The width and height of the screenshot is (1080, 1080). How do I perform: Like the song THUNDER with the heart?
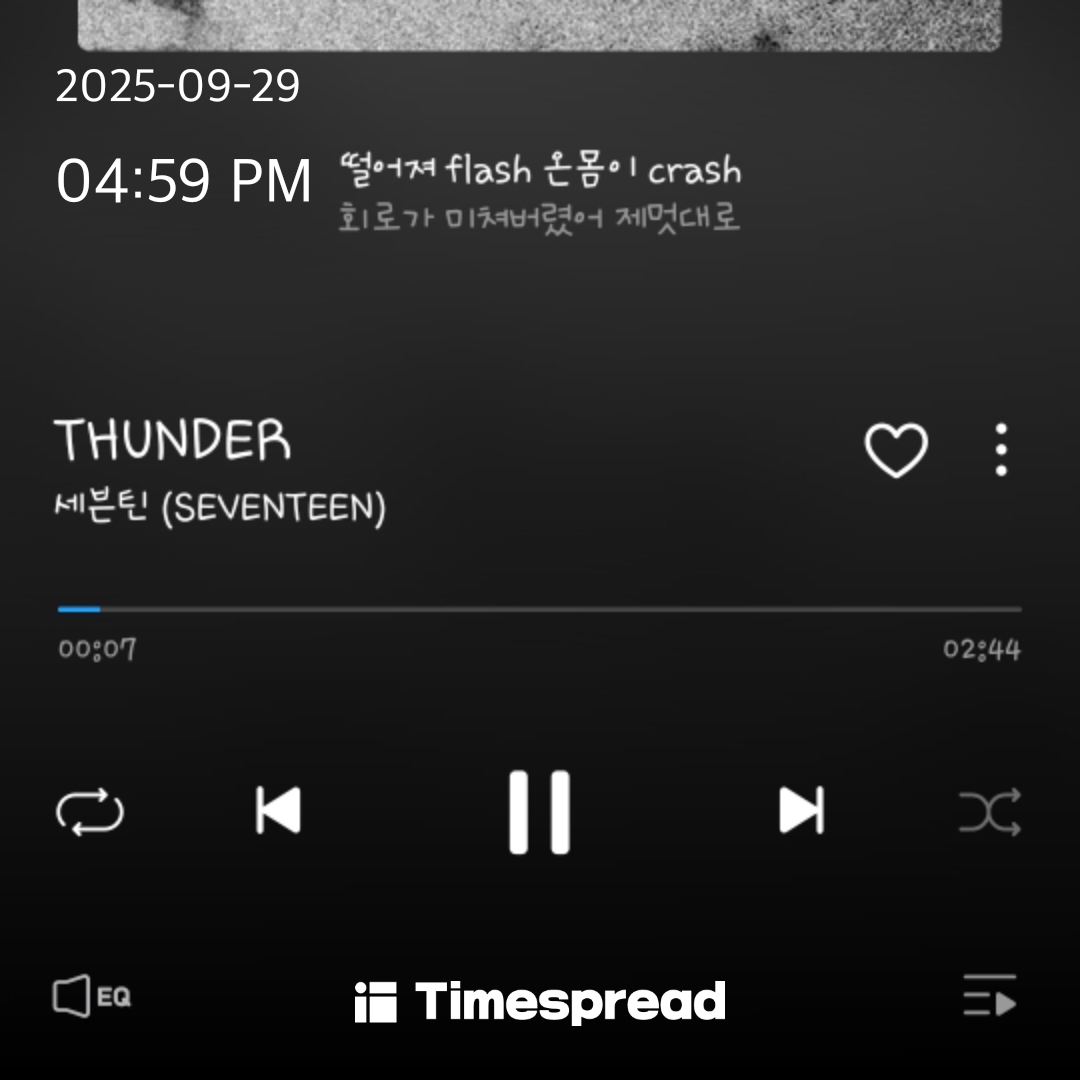896,450
